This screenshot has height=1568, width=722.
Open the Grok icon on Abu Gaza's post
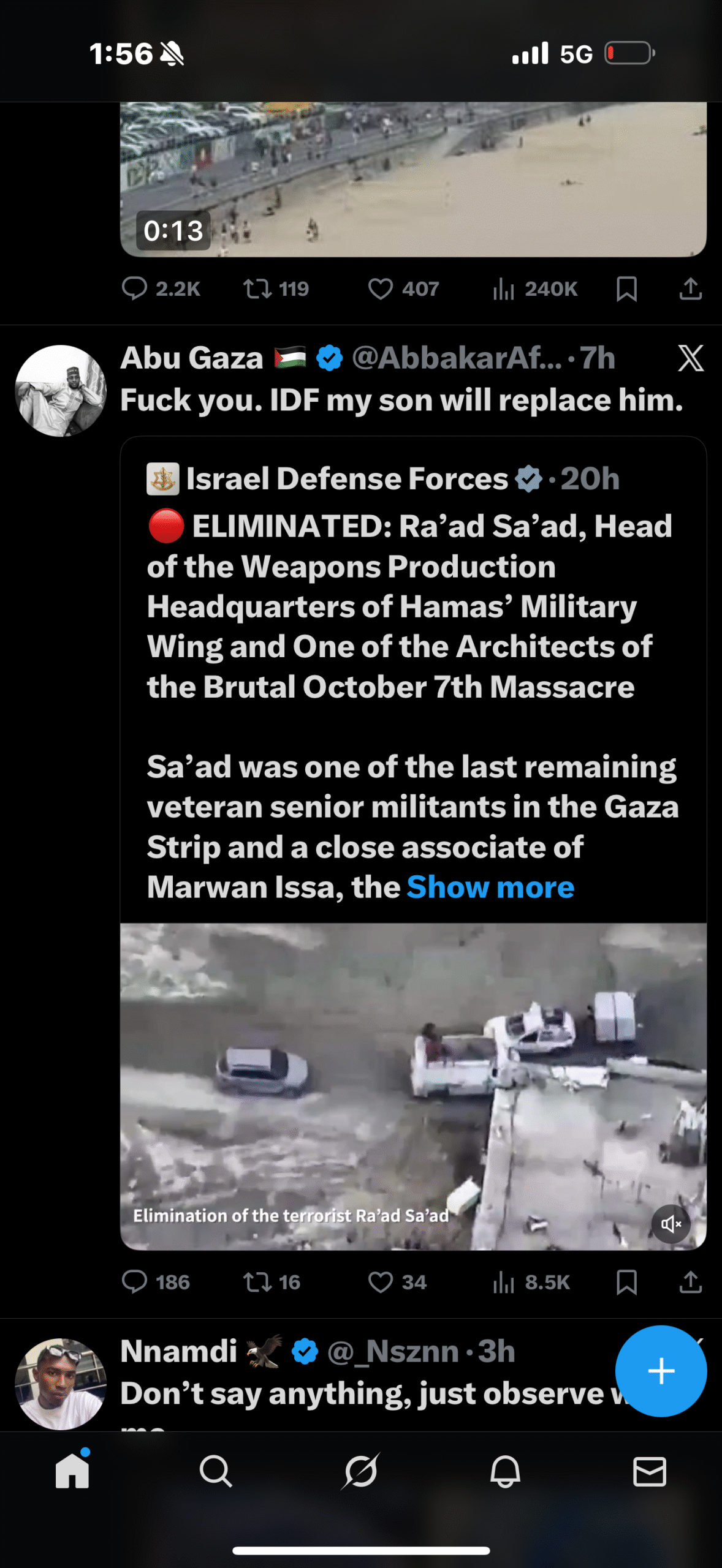(x=691, y=358)
